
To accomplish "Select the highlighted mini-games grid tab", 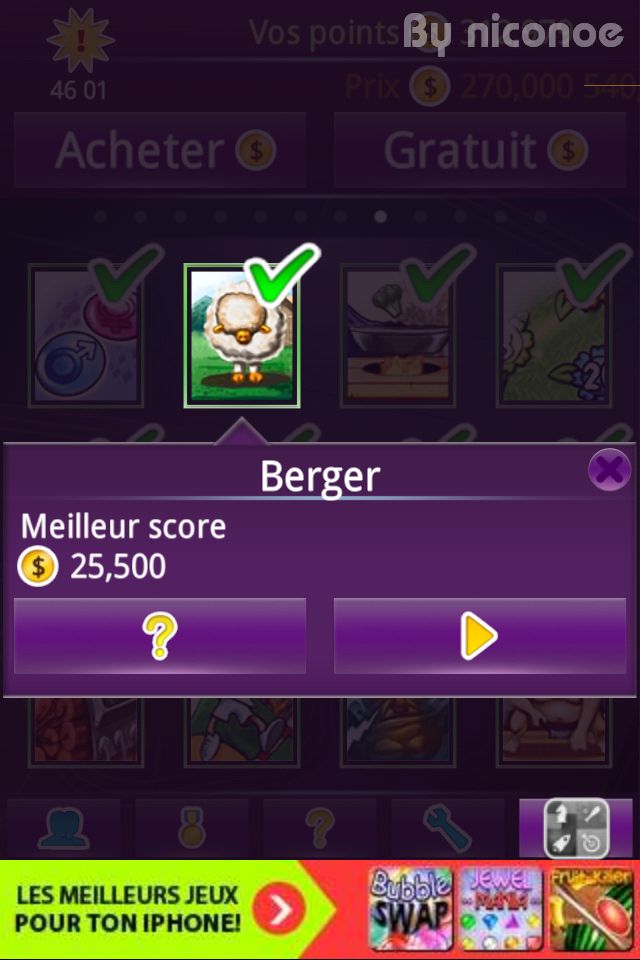I will (x=575, y=828).
